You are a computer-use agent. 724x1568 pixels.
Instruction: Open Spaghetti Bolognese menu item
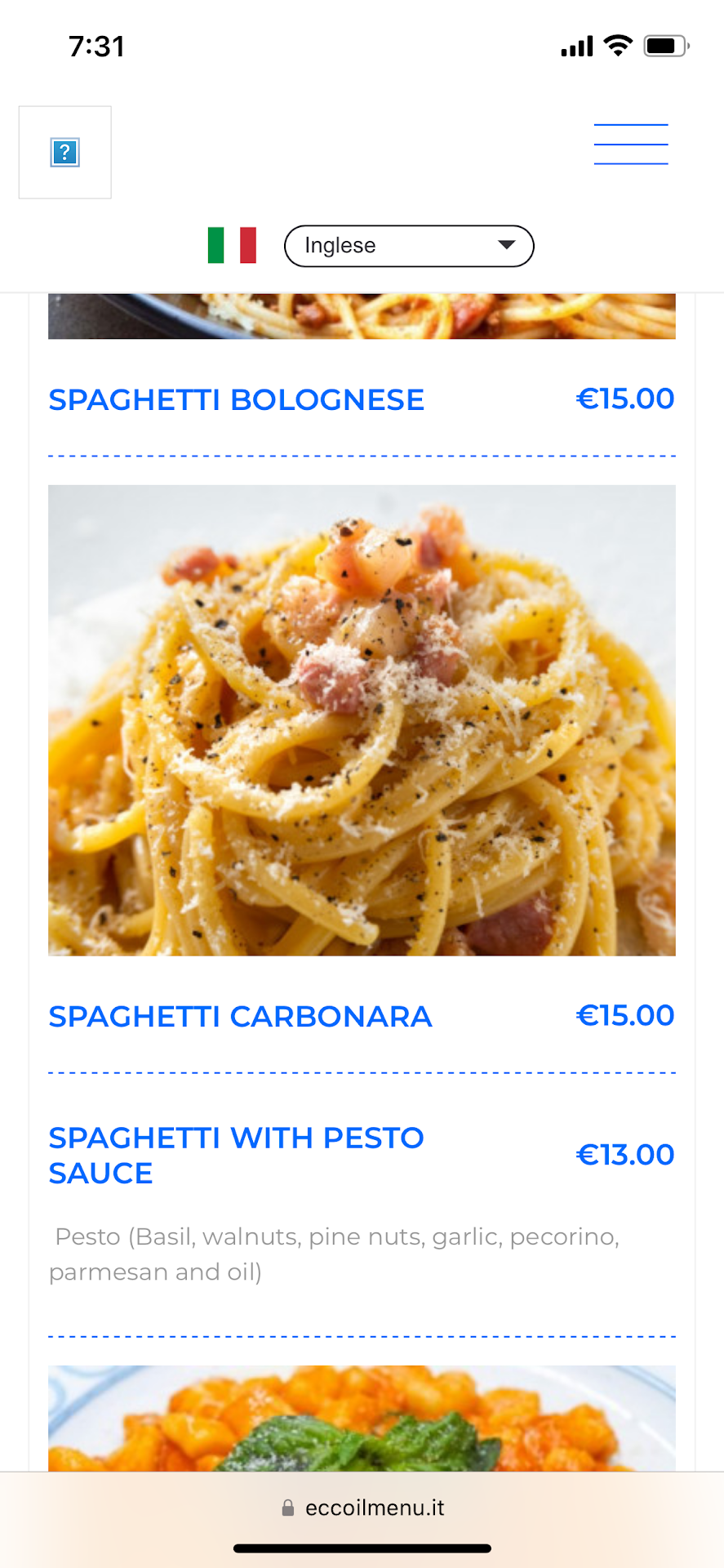(236, 400)
